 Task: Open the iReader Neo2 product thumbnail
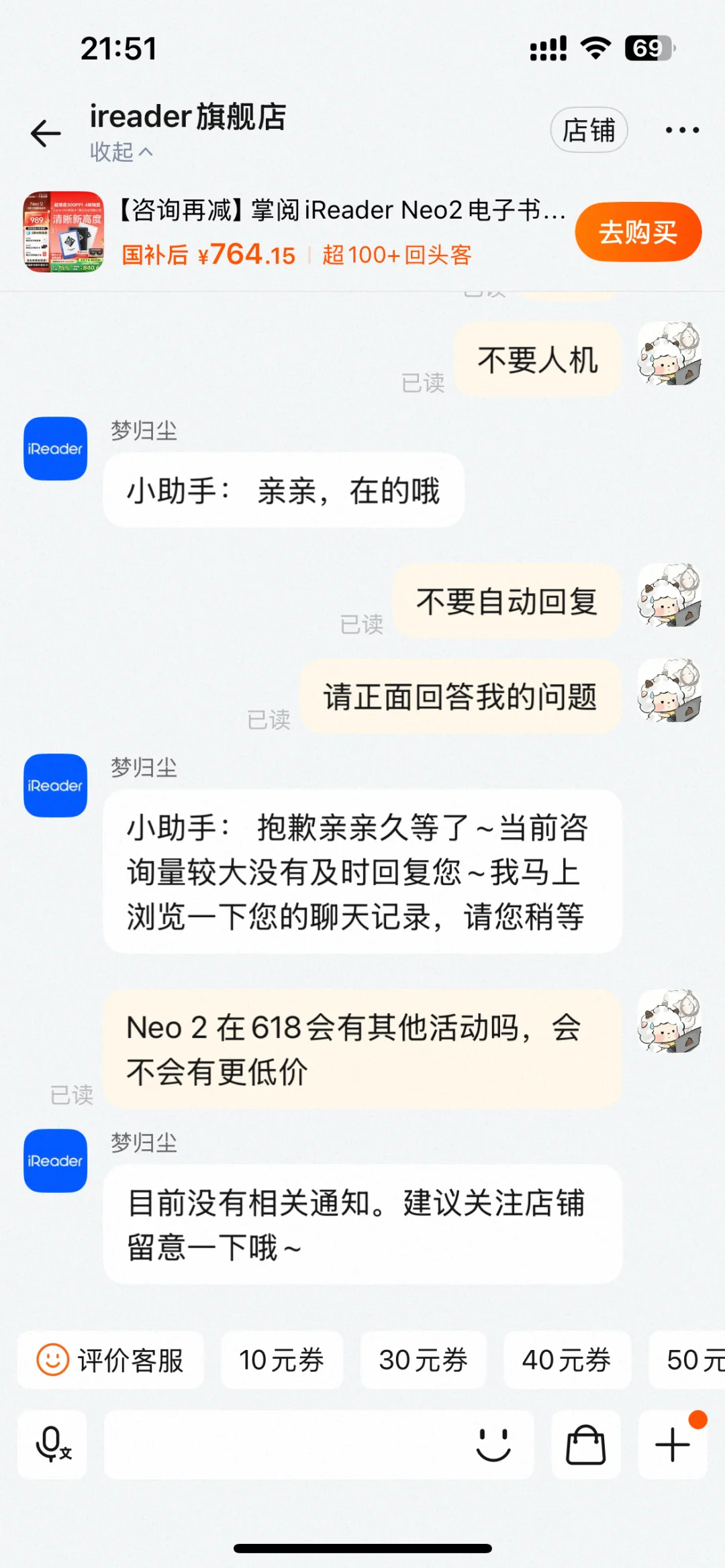point(64,232)
